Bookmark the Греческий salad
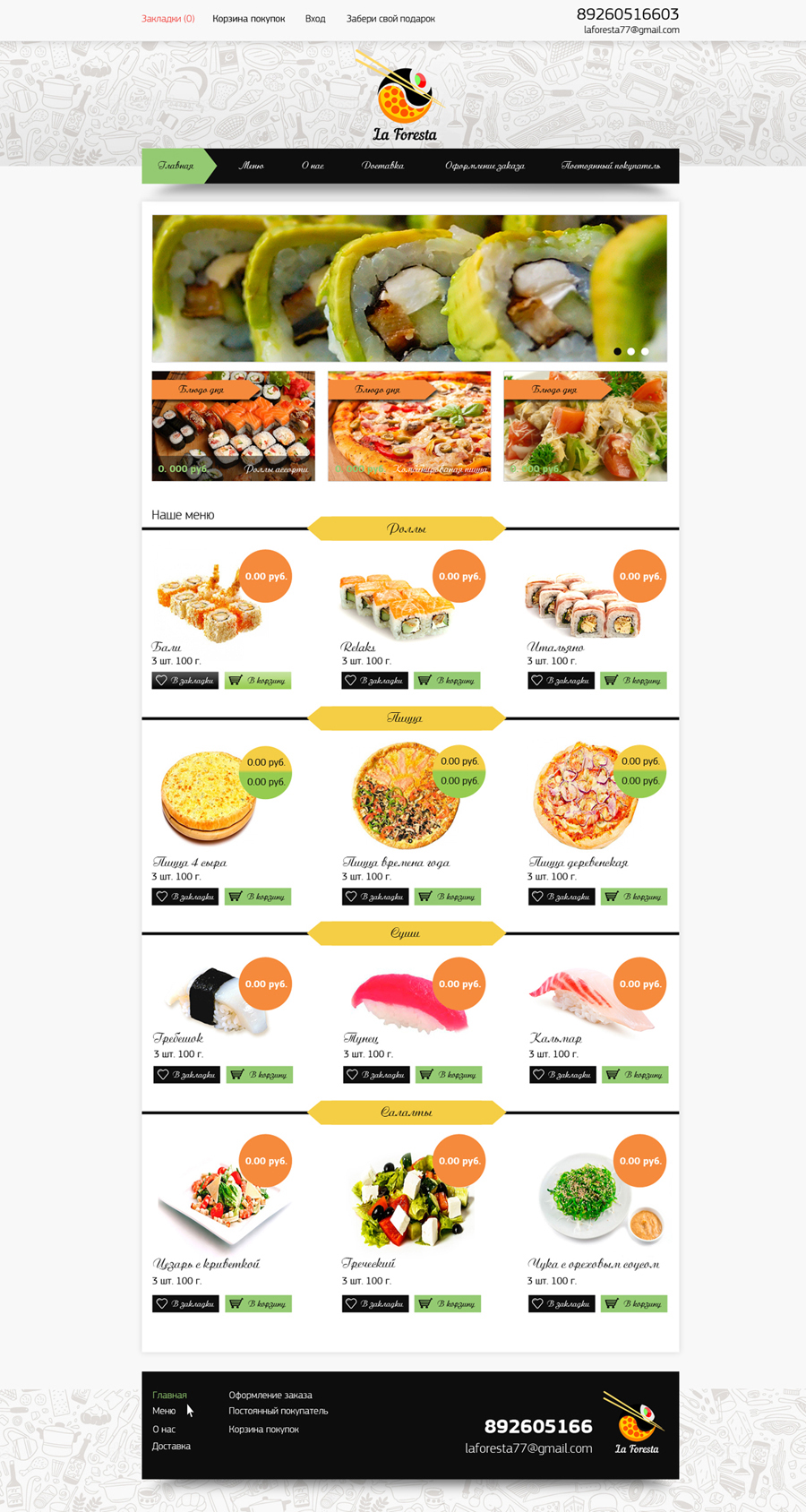The height and width of the screenshot is (1512, 806). click(x=374, y=1304)
